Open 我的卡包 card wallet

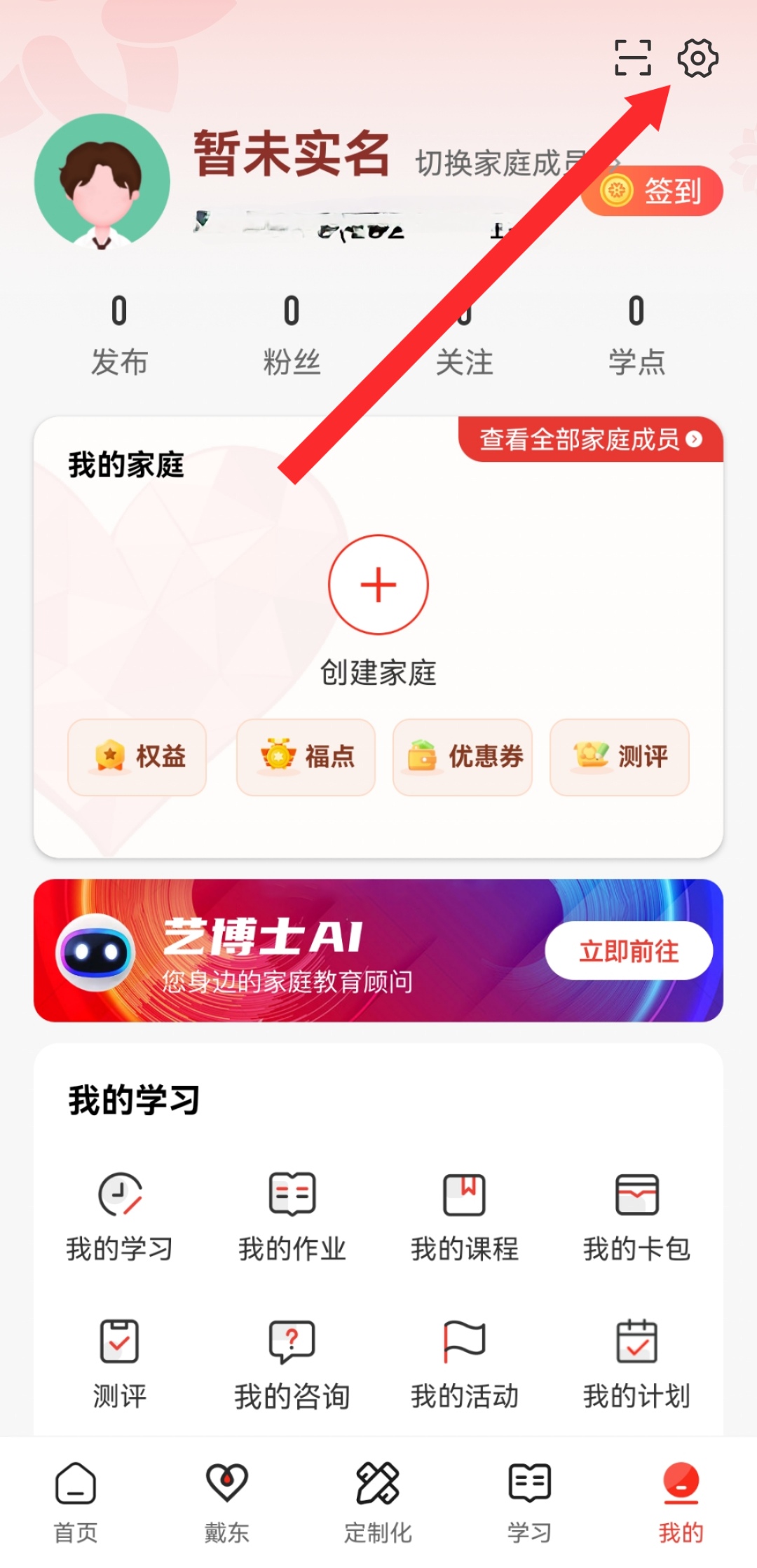pyautogui.click(x=636, y=1216)
